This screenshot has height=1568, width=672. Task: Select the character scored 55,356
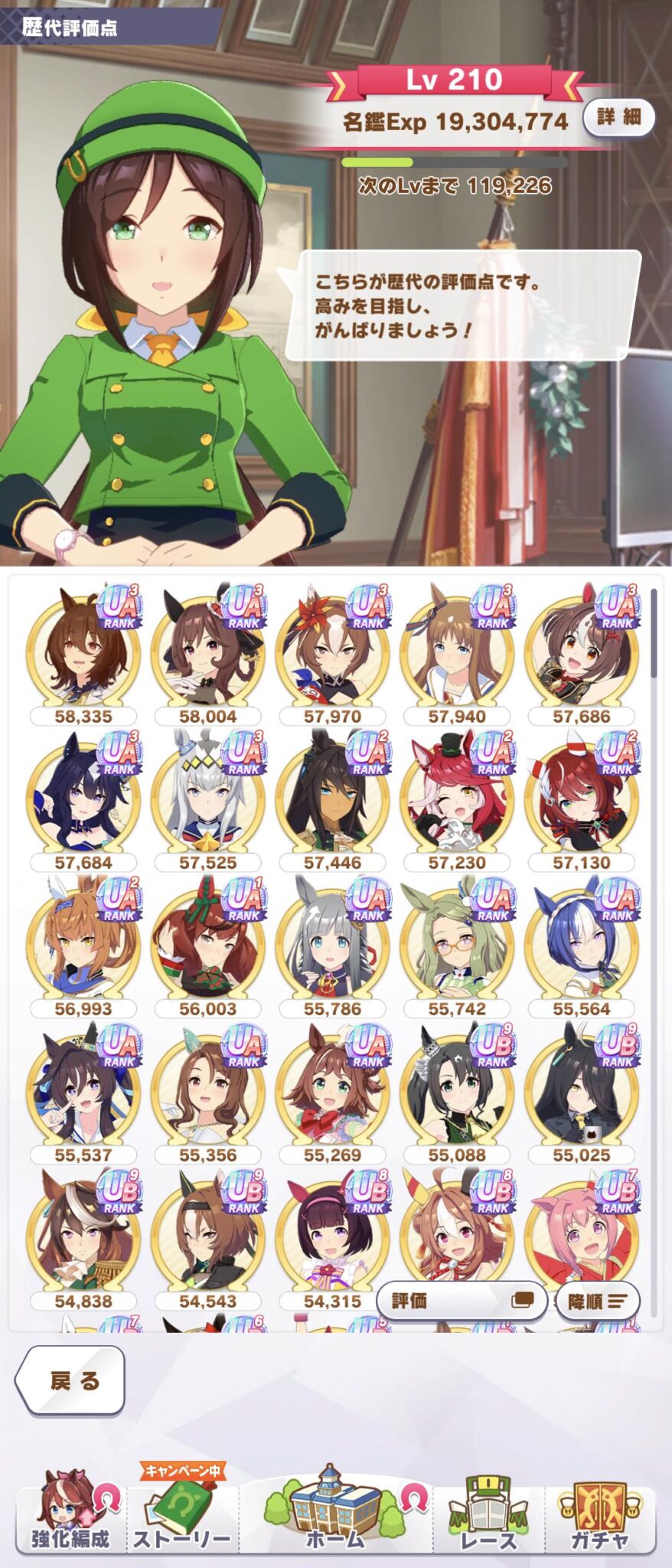pos(208,1089)
